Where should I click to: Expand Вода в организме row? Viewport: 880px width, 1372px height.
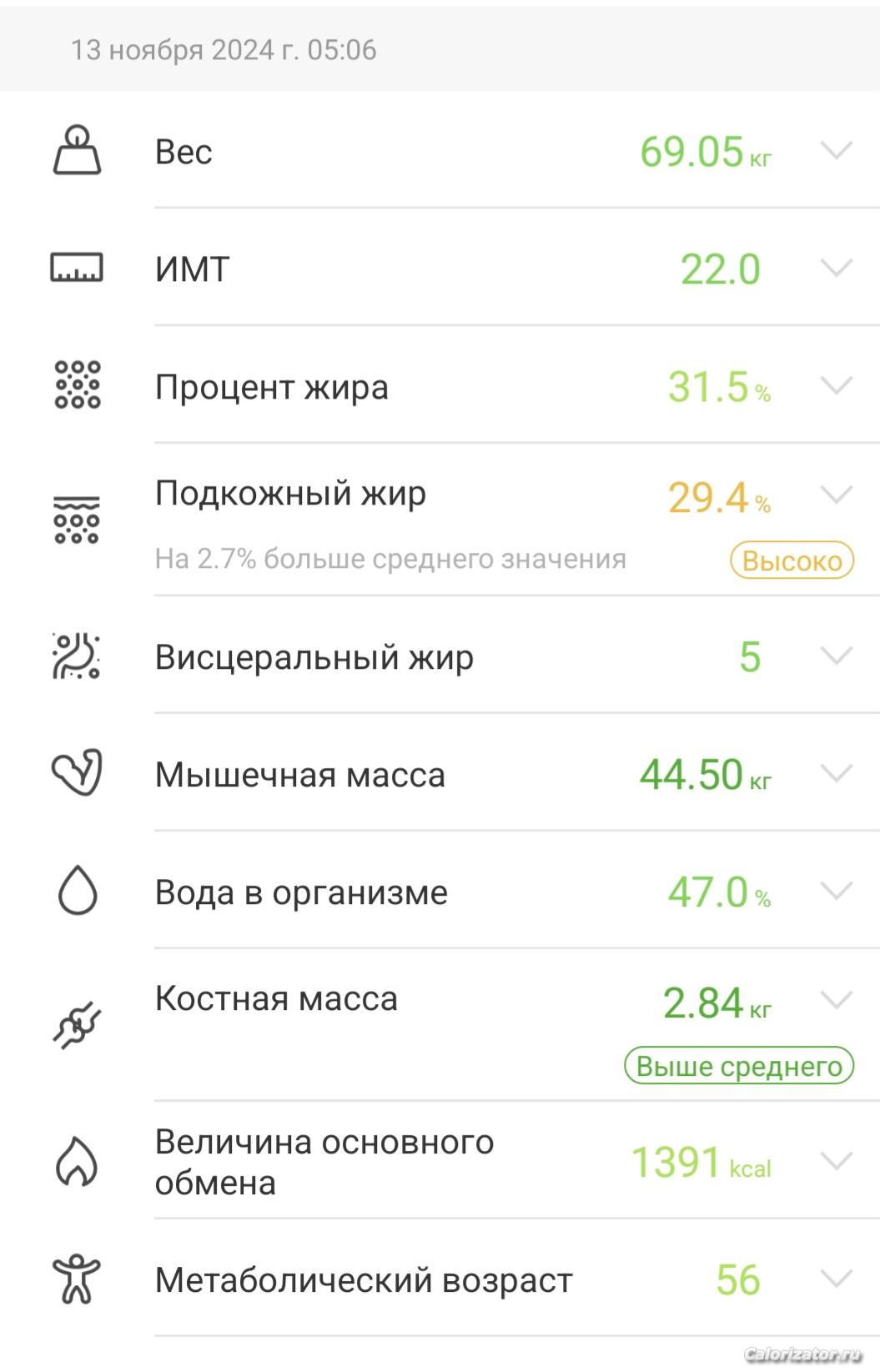point(836,892)
